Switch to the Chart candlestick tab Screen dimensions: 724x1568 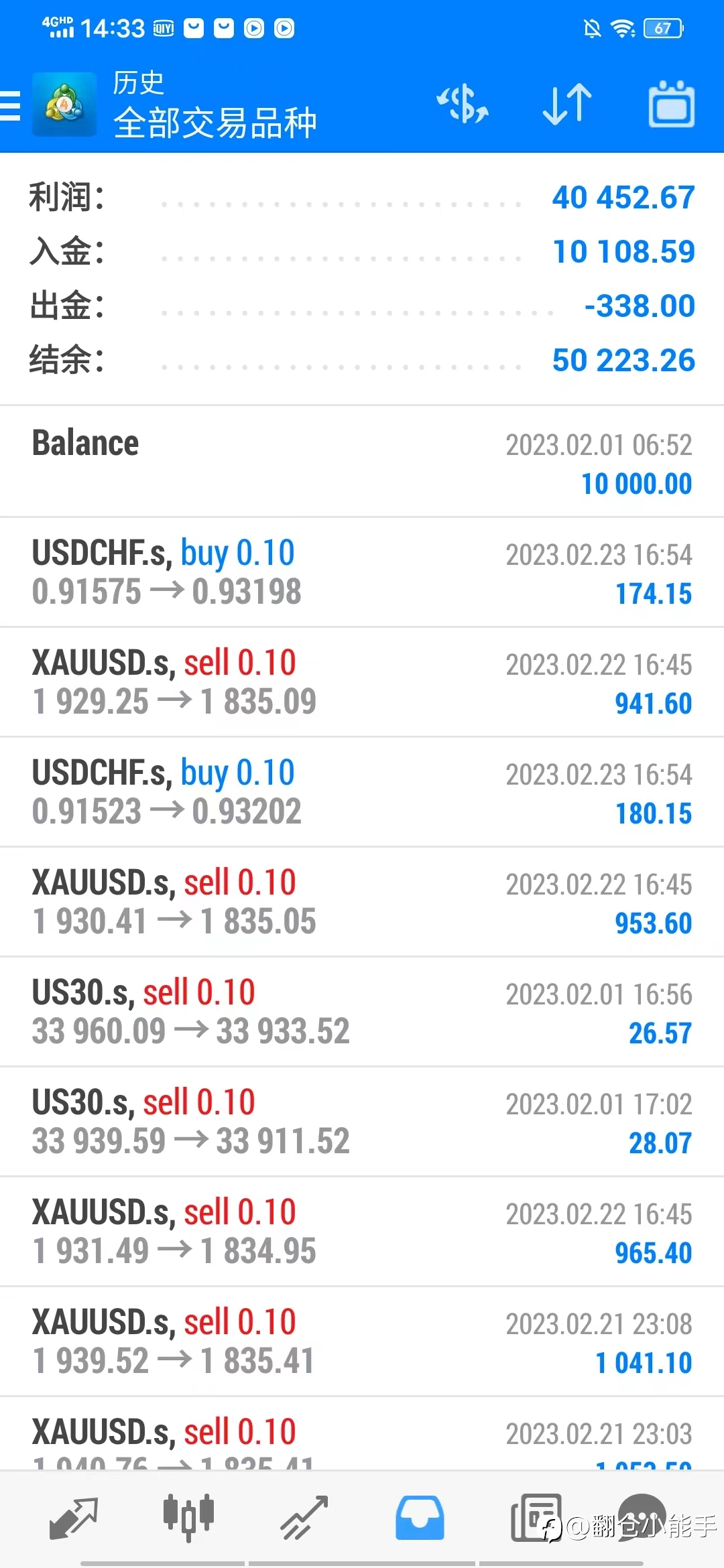(x=188, y=1518)
